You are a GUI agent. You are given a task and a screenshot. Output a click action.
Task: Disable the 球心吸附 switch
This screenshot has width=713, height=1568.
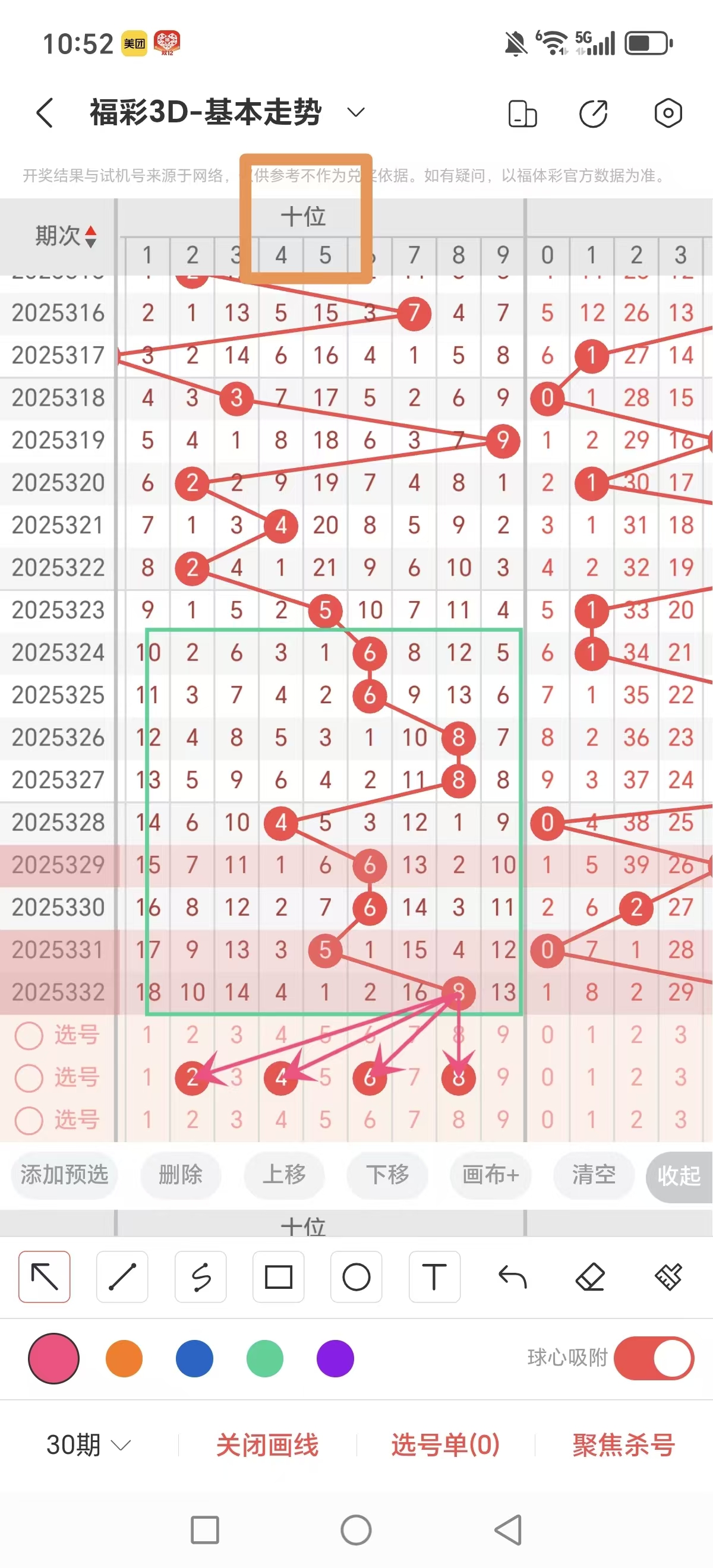648,1359
